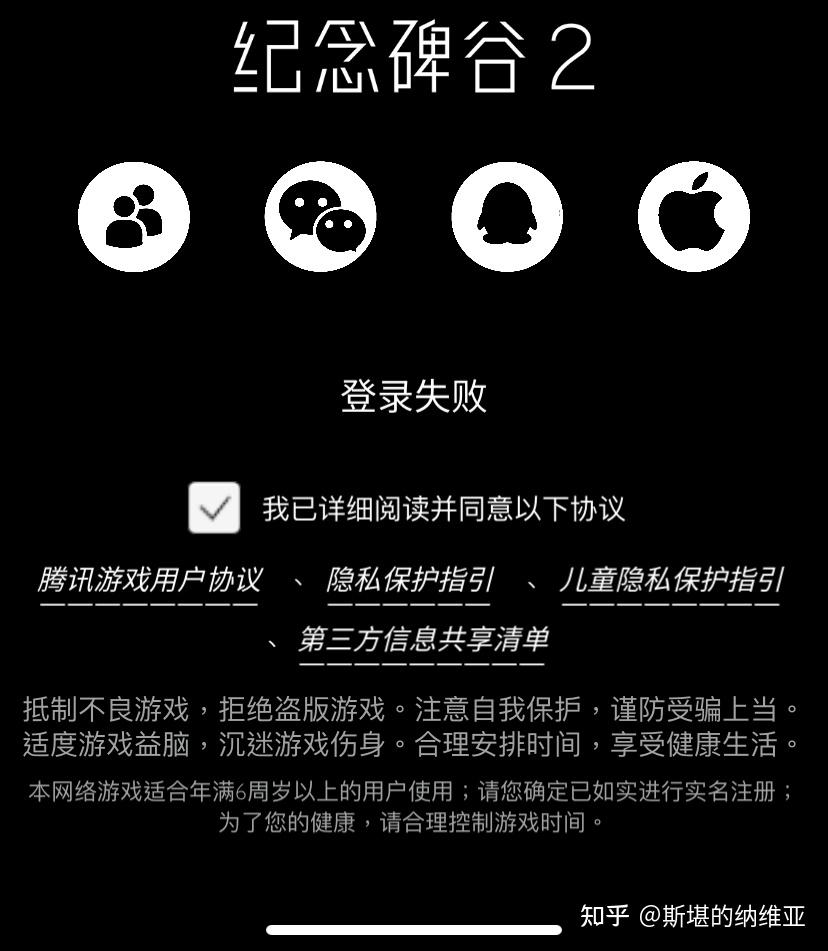Viewport: 828px width, 951px height.
Task: Disable agreement consent by clicking its checkmark
Action: (214, 505)
